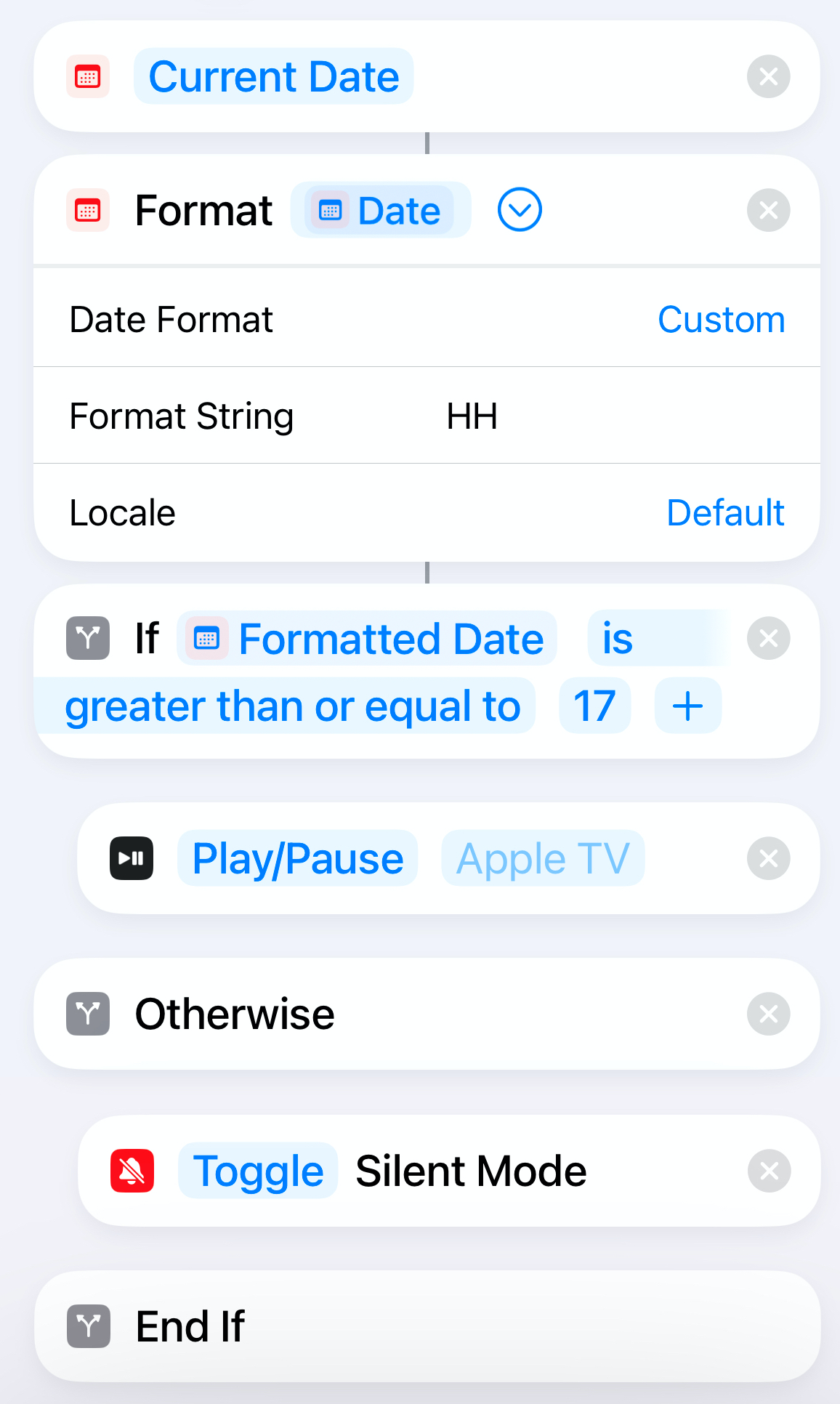Open the Locale Default selector
The image size is (840, 1404).
(725, 512)
